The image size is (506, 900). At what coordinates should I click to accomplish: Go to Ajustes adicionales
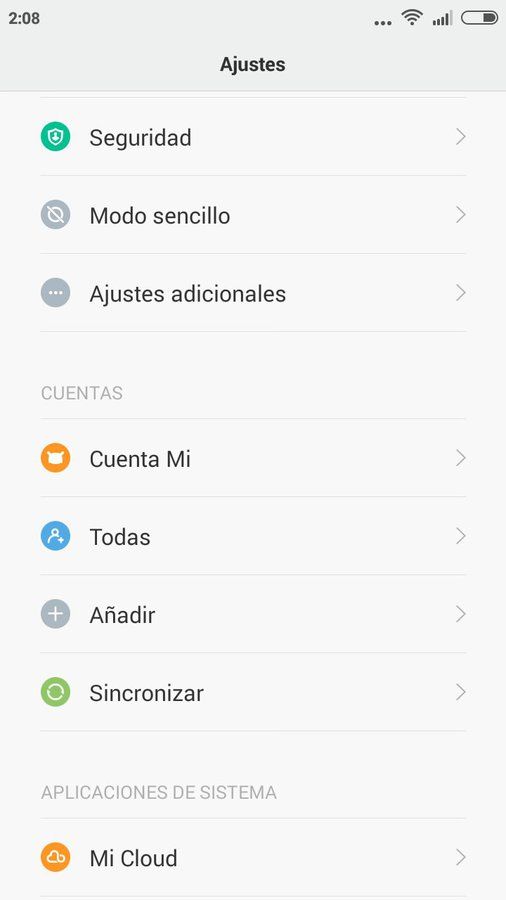(253, 293)
